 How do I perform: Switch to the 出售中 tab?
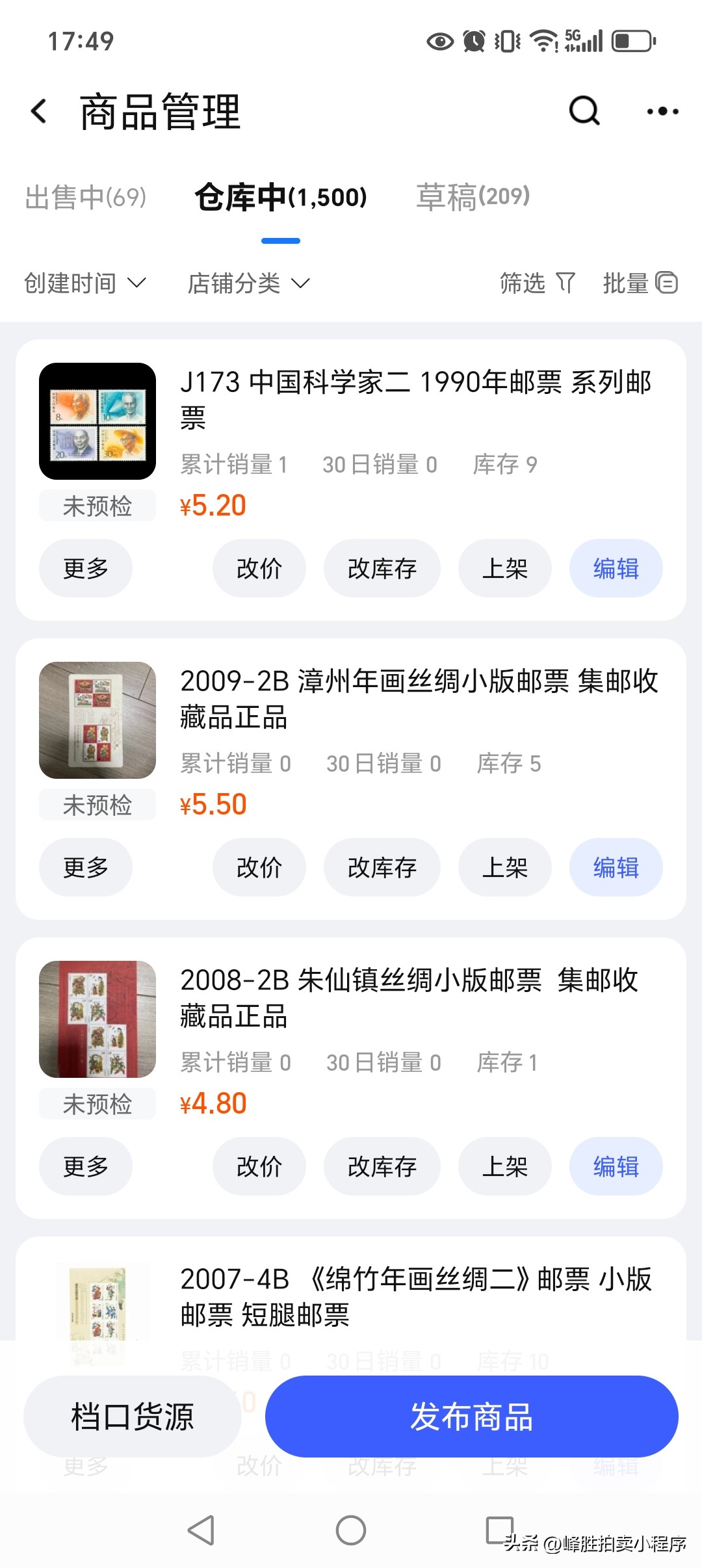coord(85,197)
